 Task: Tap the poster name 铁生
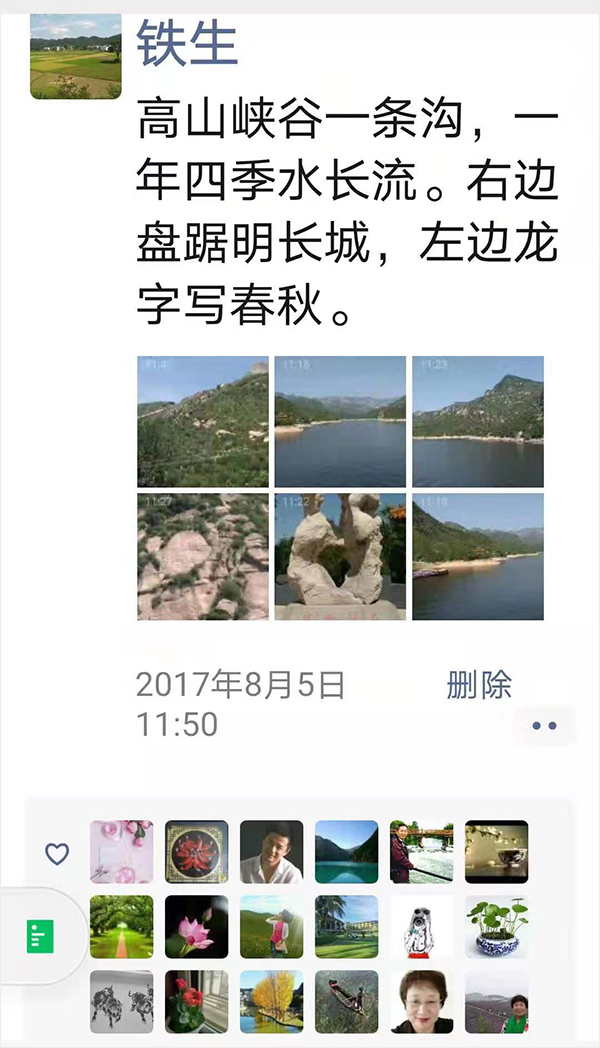click(x=187, y=45)
